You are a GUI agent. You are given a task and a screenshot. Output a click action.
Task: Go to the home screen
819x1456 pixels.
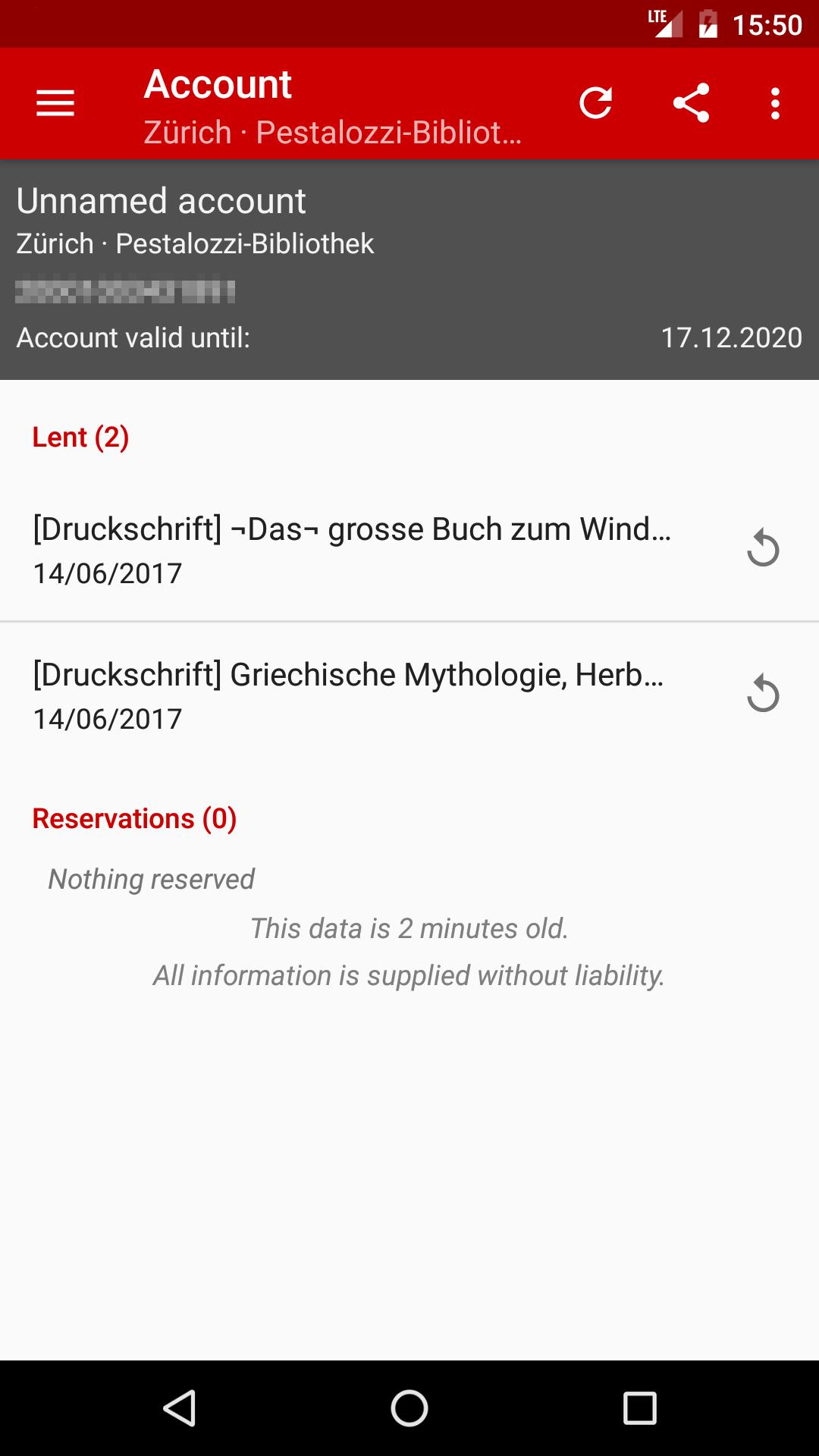pos(409,1408)
